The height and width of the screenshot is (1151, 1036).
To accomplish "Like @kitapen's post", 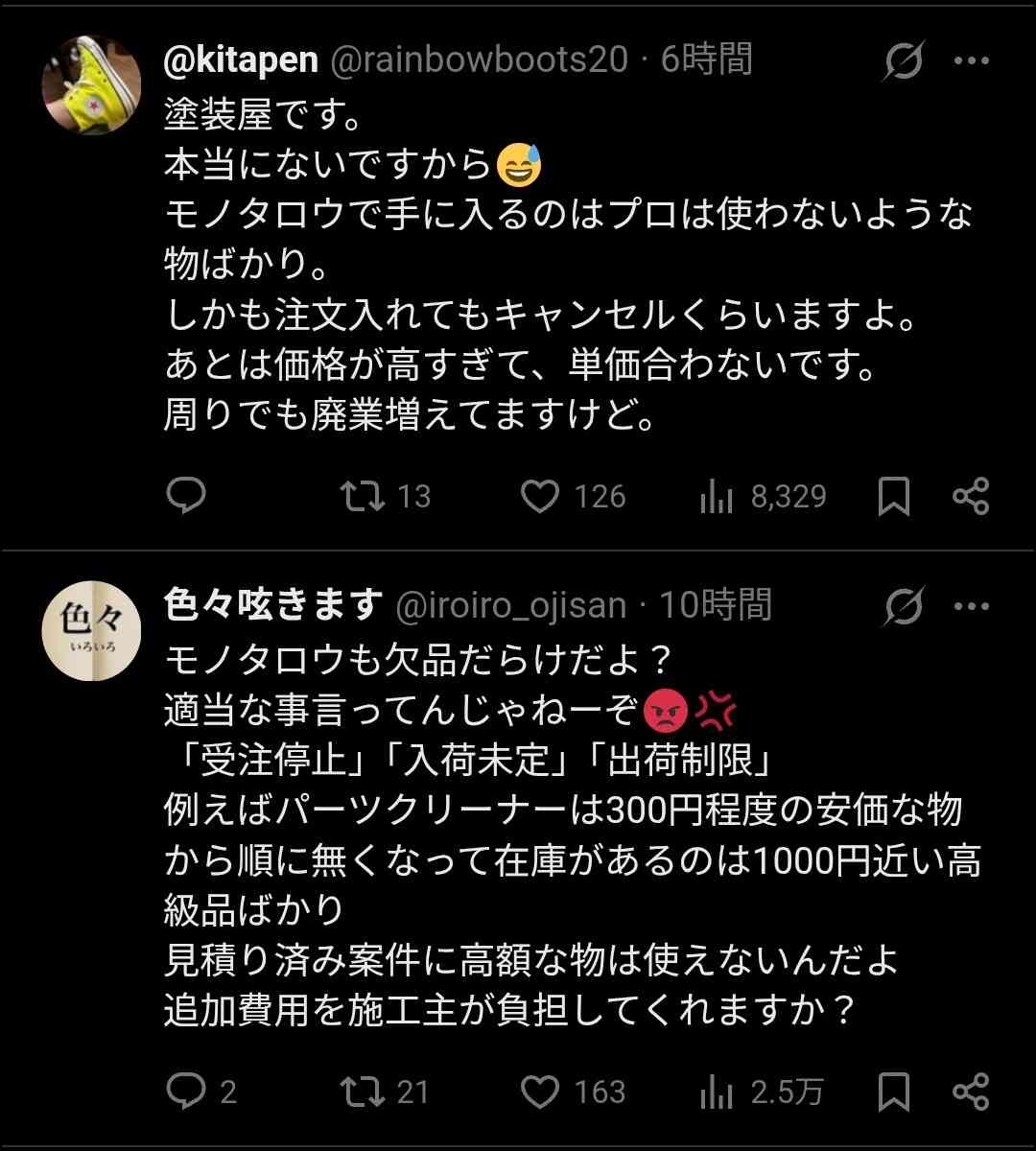I will click(540, 496).
